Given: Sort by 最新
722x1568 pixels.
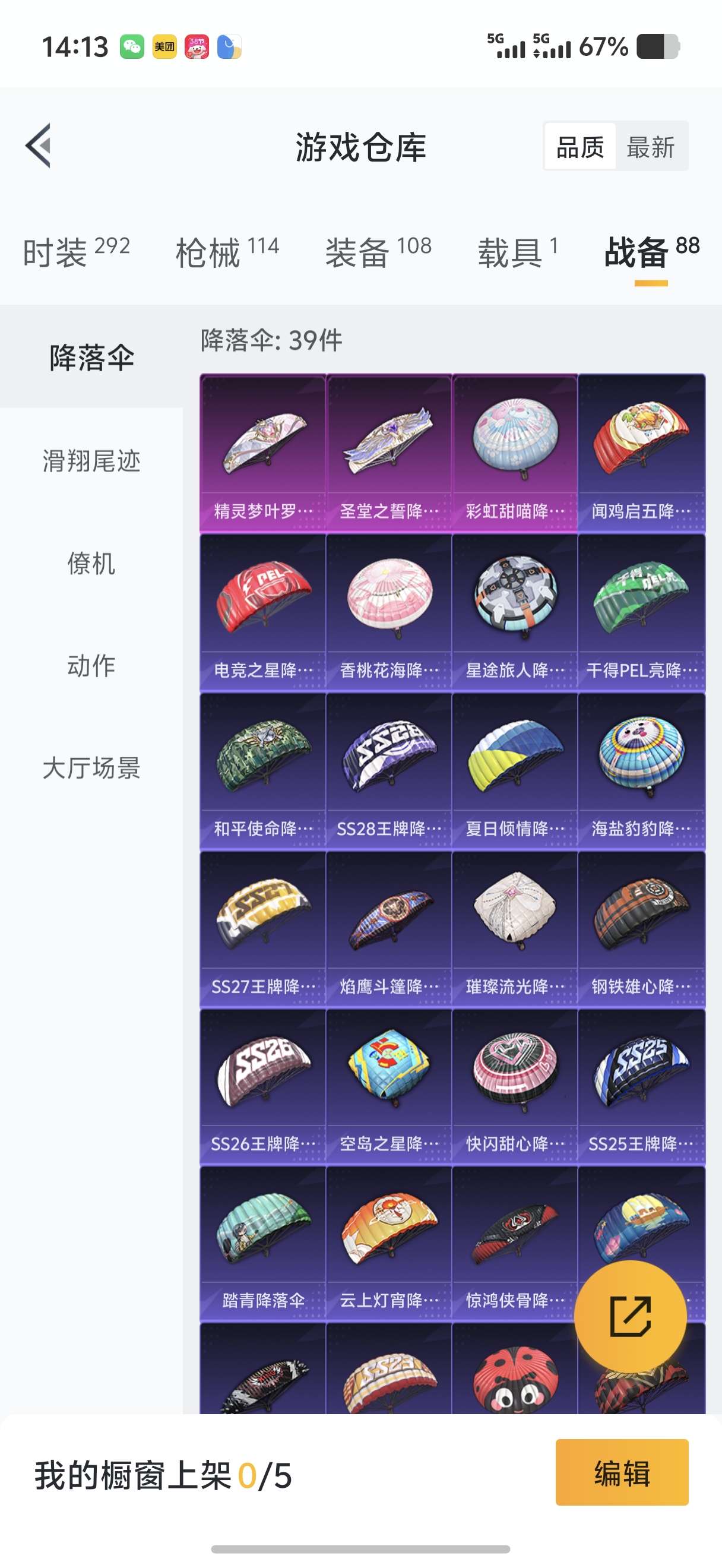Looking at the screenshot, I should click(650, 147).
